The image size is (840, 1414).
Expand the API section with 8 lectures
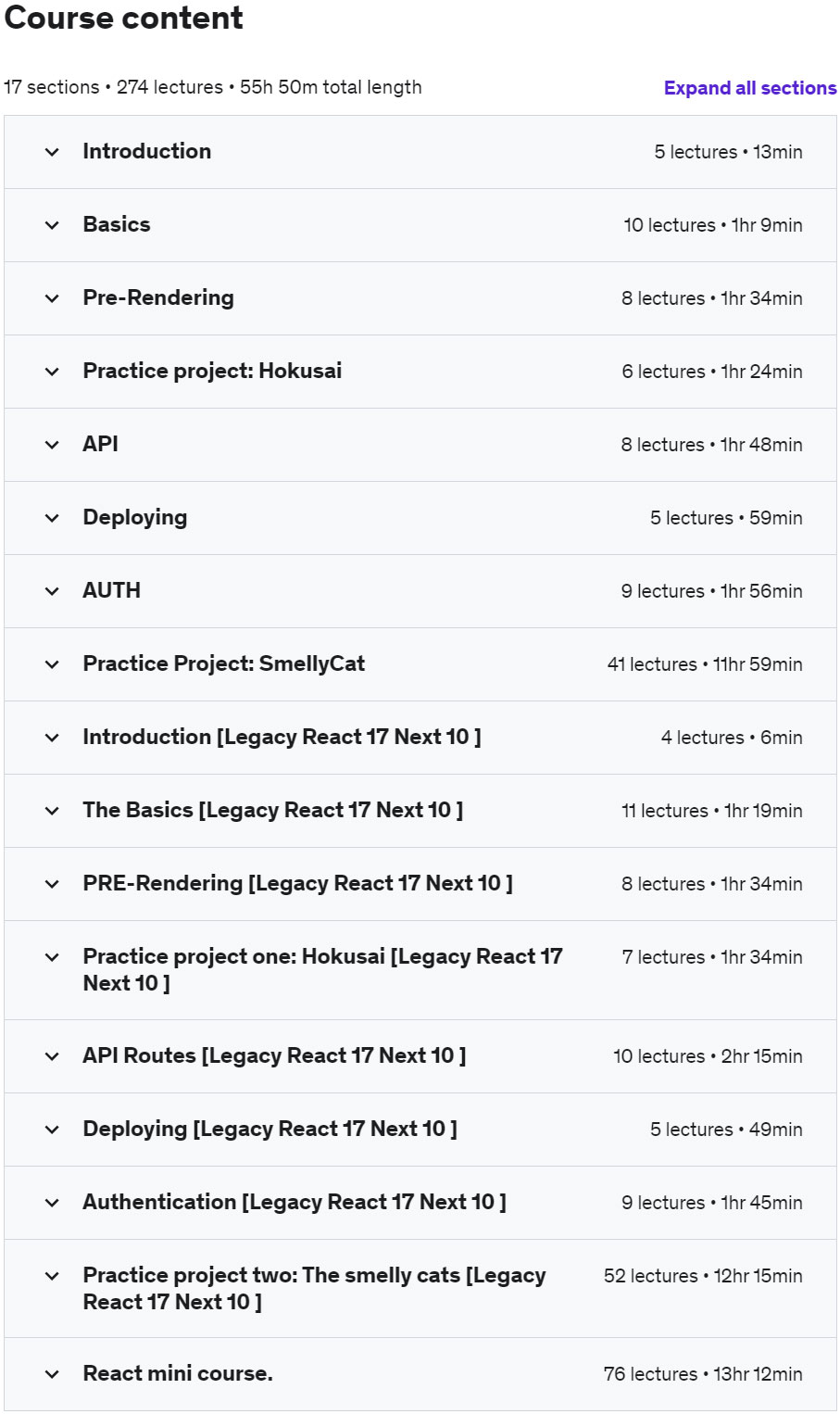420,445
